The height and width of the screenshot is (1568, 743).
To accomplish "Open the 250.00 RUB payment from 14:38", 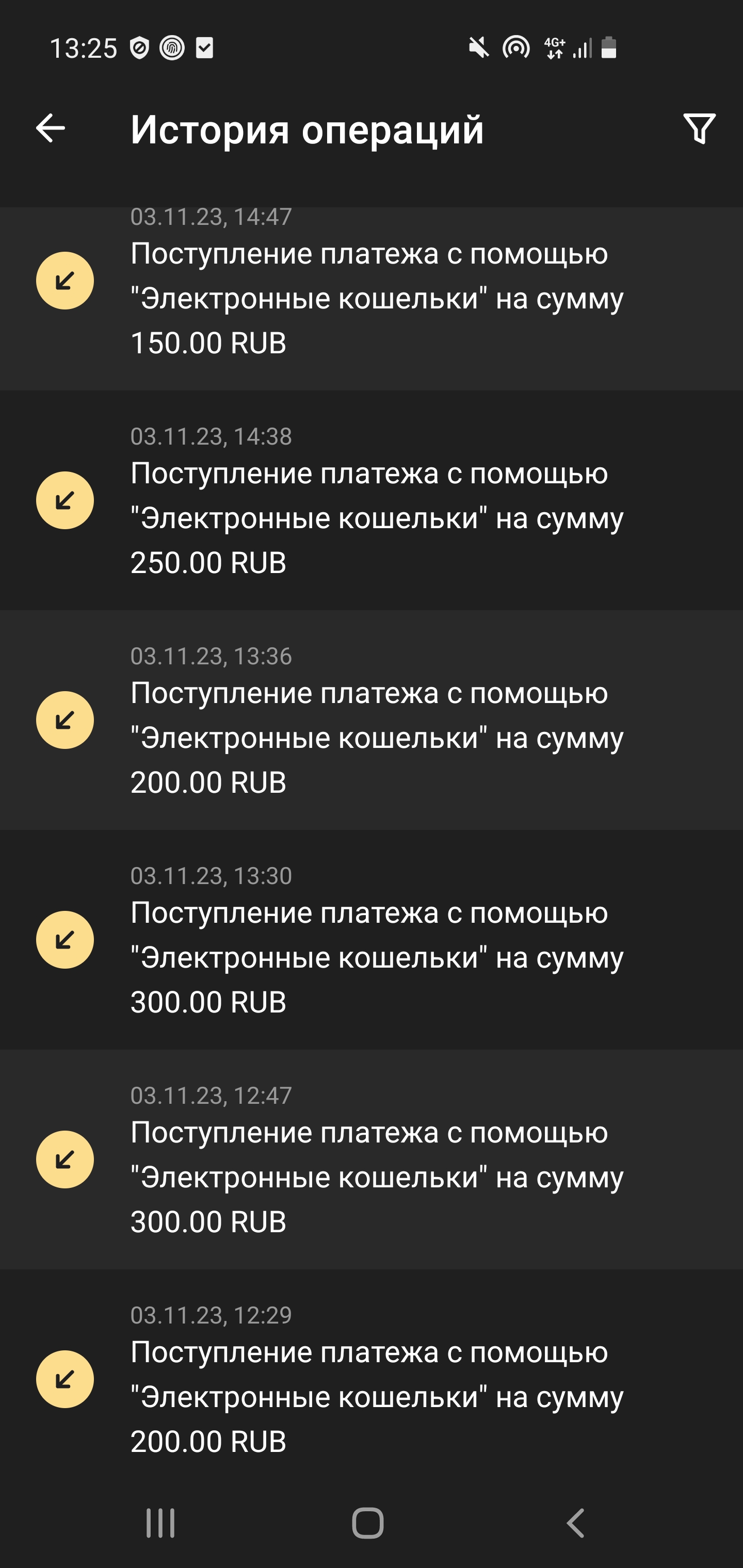I will pos(372,517).
